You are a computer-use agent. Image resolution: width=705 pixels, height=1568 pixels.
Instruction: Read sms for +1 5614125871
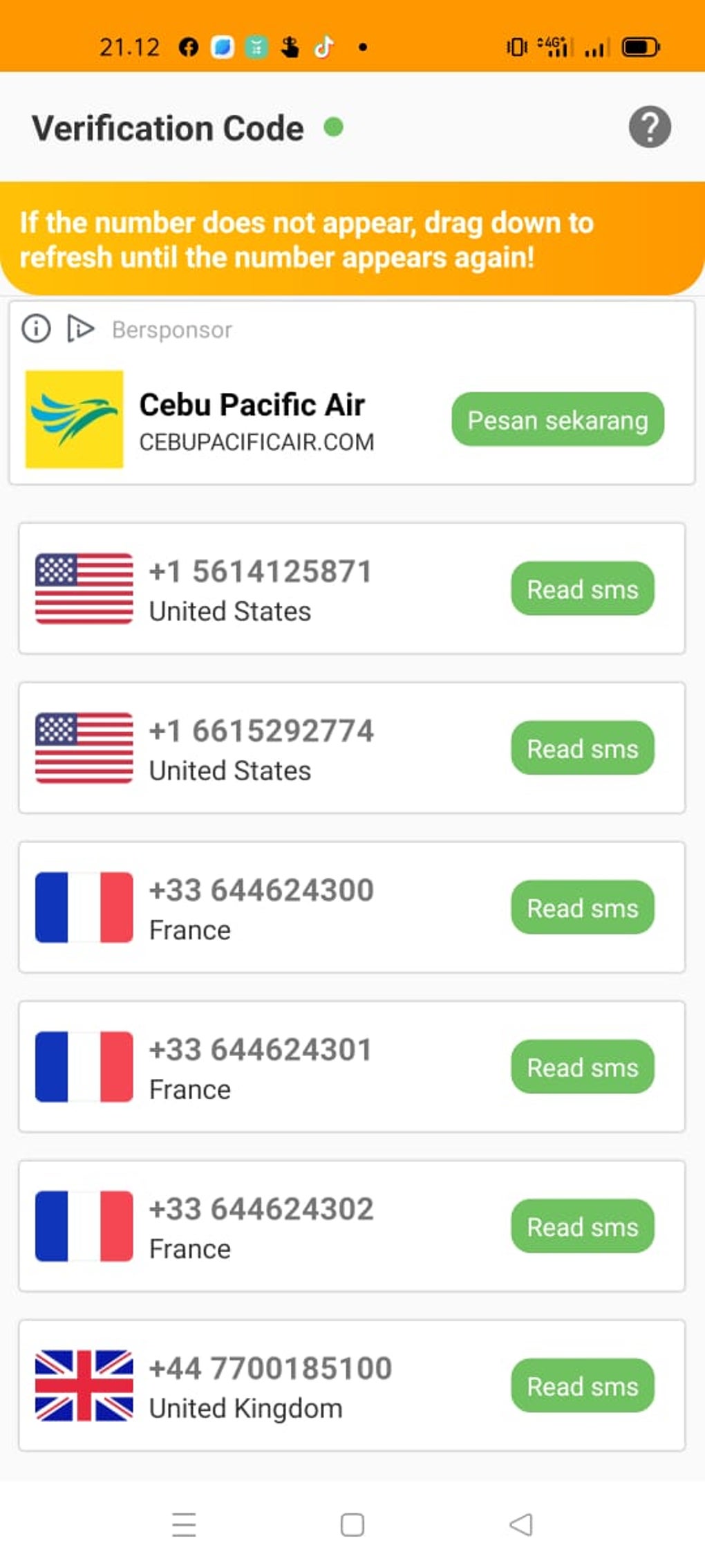(581, 589)
